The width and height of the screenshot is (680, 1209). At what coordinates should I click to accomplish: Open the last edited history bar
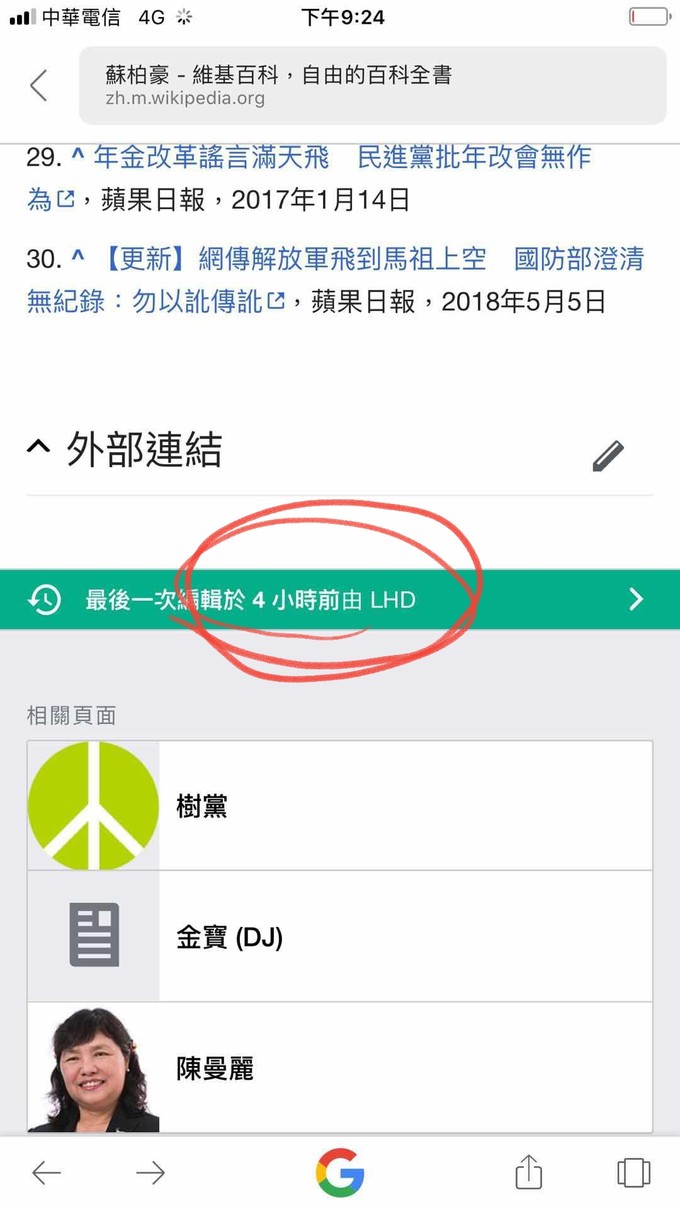[340, 600]
